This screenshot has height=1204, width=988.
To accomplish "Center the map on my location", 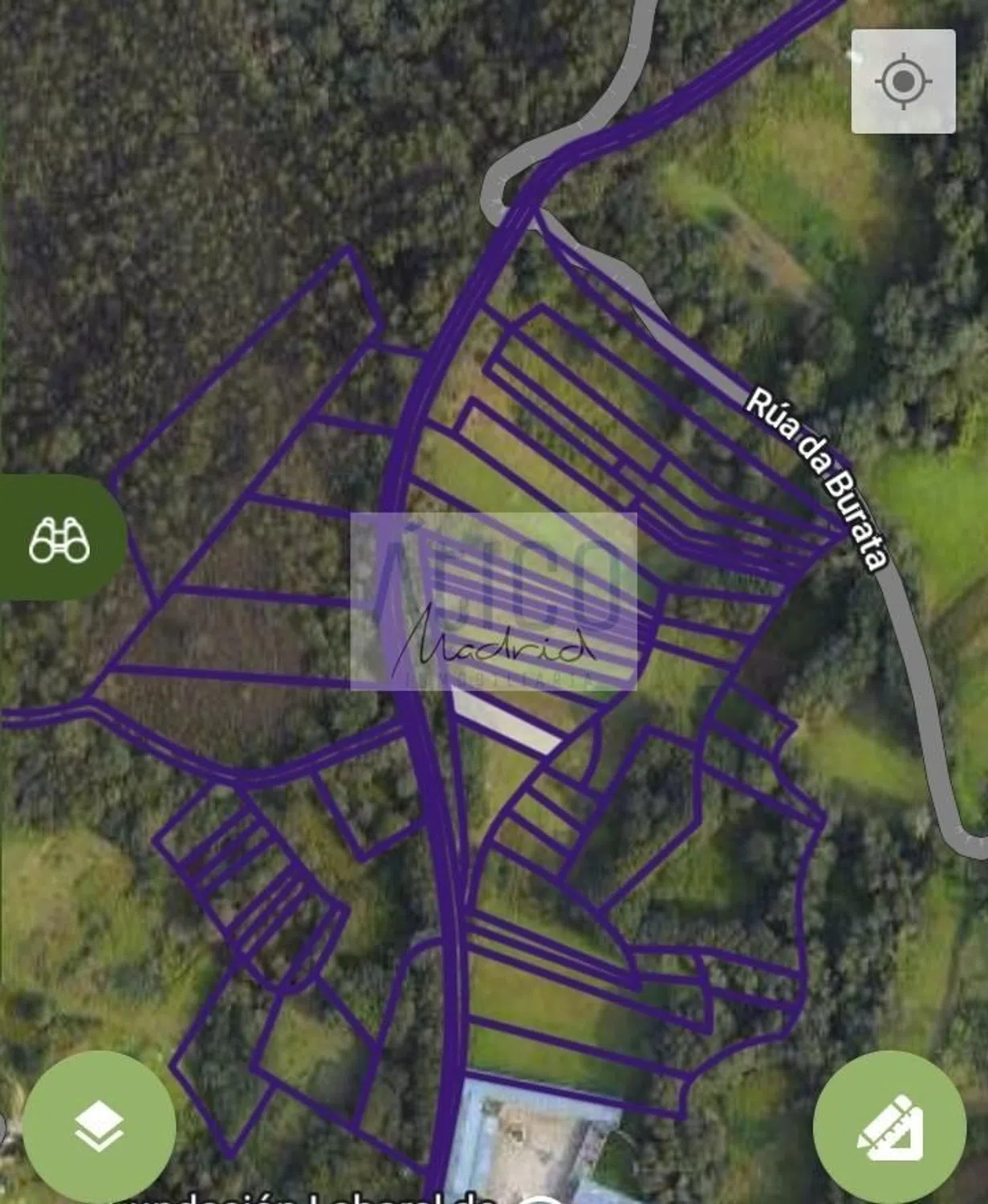I will pos(903,81).
